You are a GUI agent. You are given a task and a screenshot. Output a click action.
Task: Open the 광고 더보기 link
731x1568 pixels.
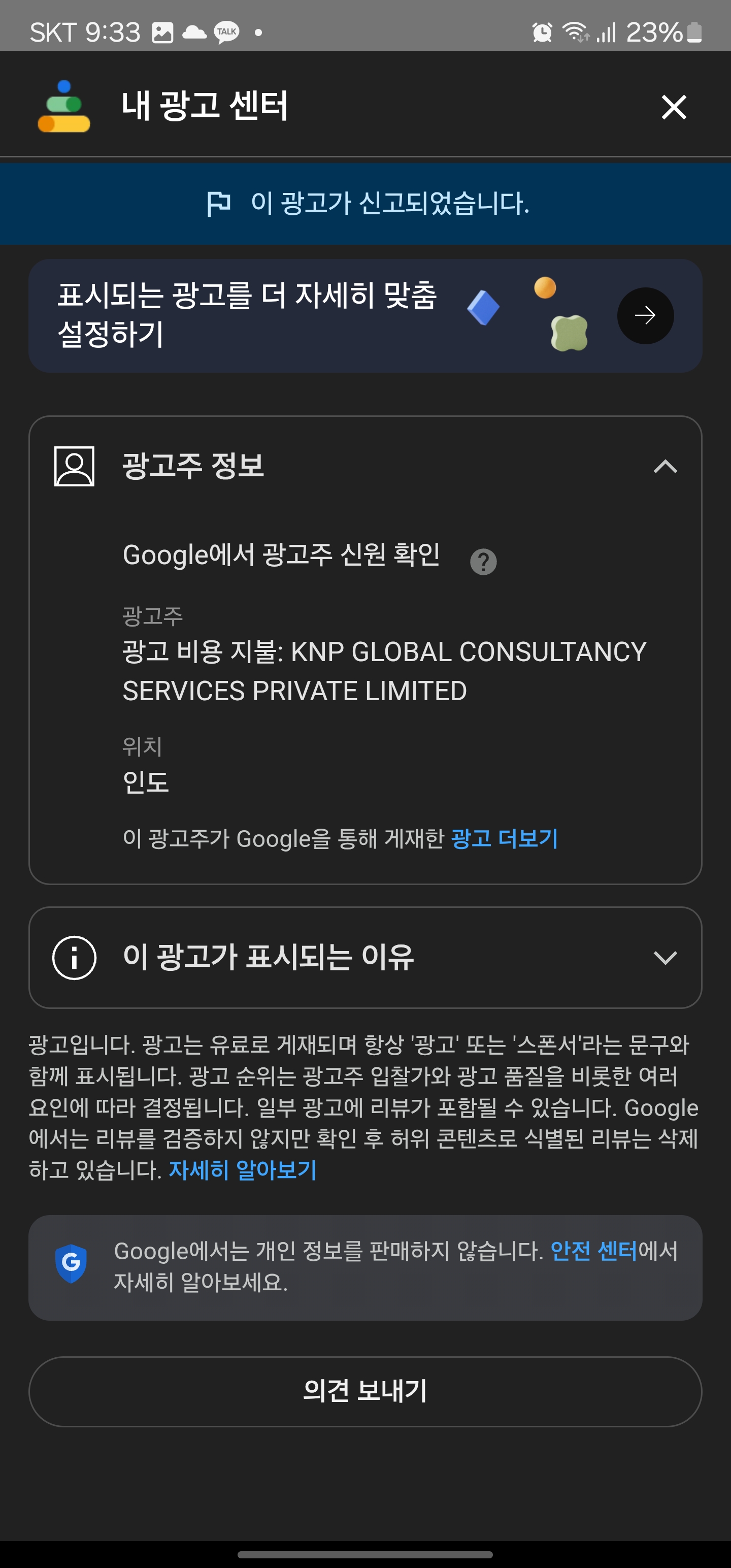(504, 838)
